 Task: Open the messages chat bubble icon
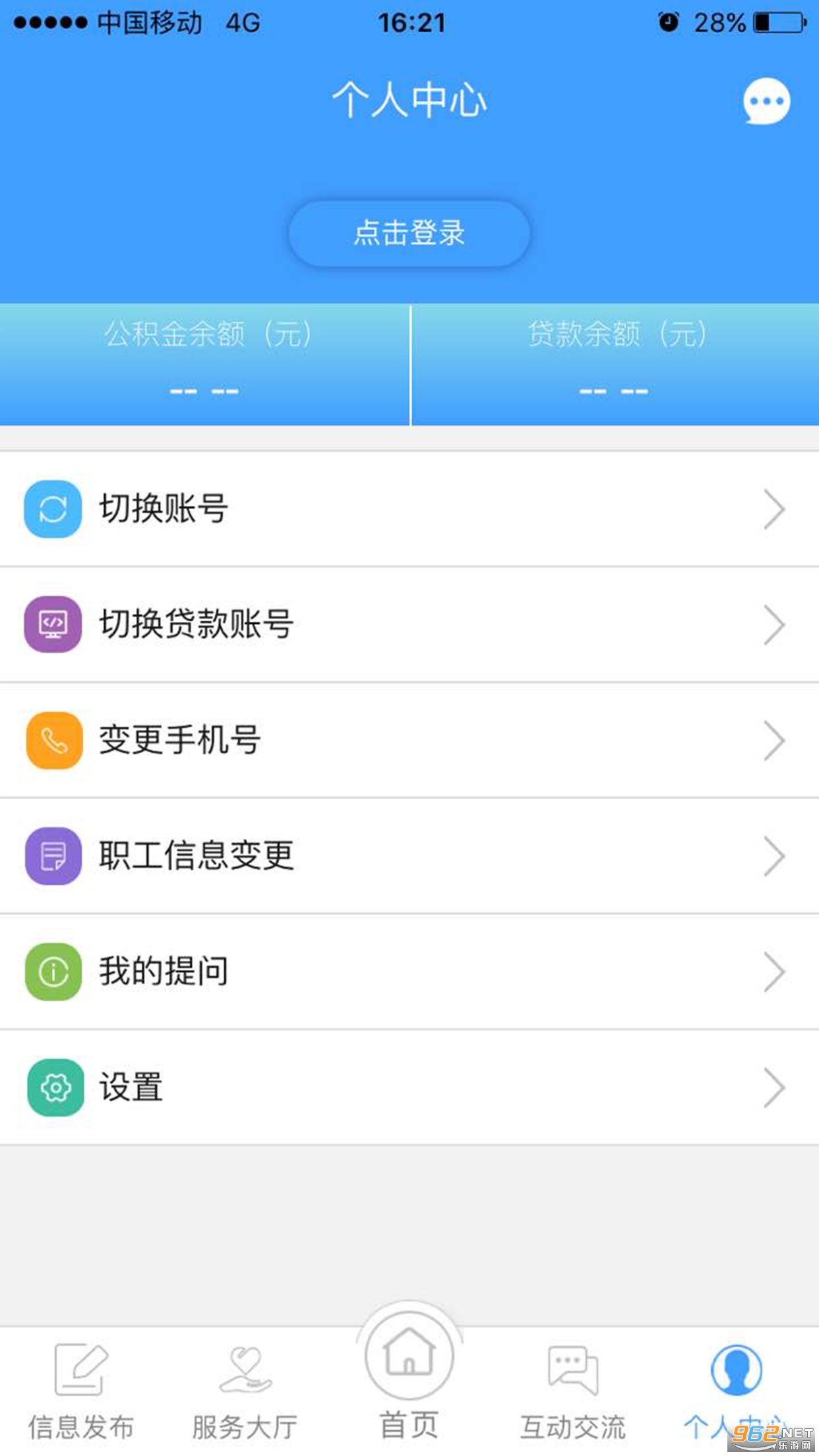[766, 102]
